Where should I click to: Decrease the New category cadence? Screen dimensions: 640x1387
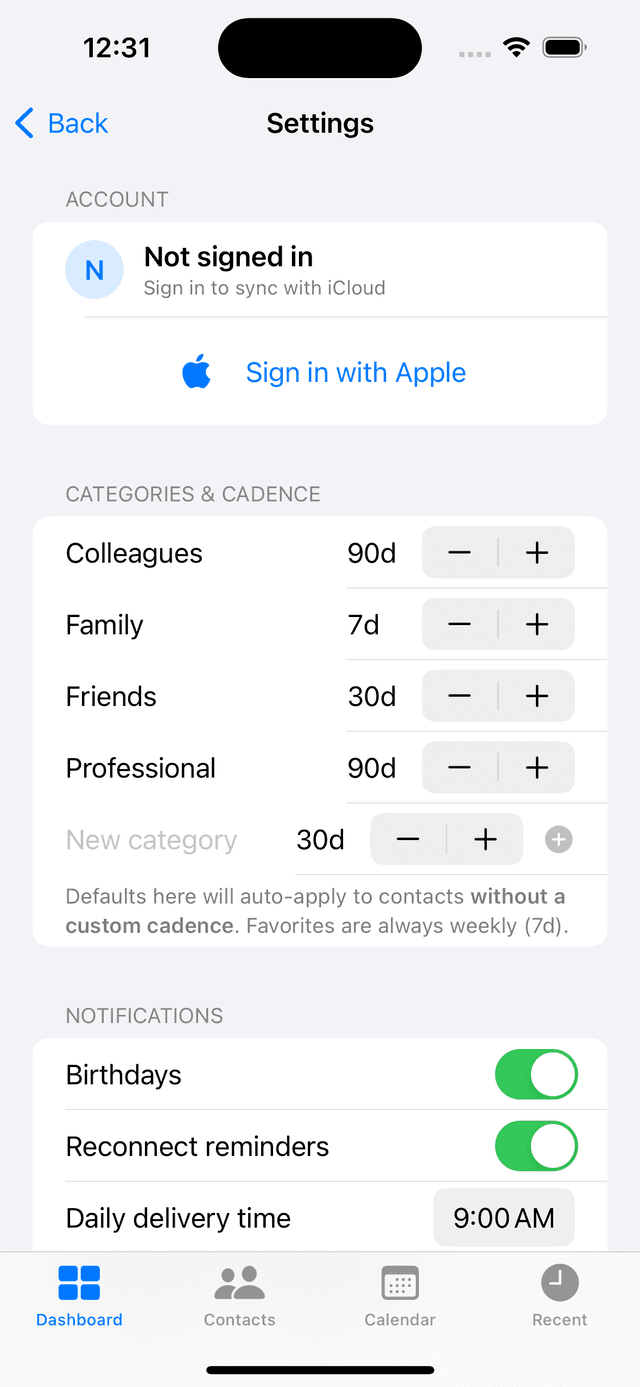408,840
